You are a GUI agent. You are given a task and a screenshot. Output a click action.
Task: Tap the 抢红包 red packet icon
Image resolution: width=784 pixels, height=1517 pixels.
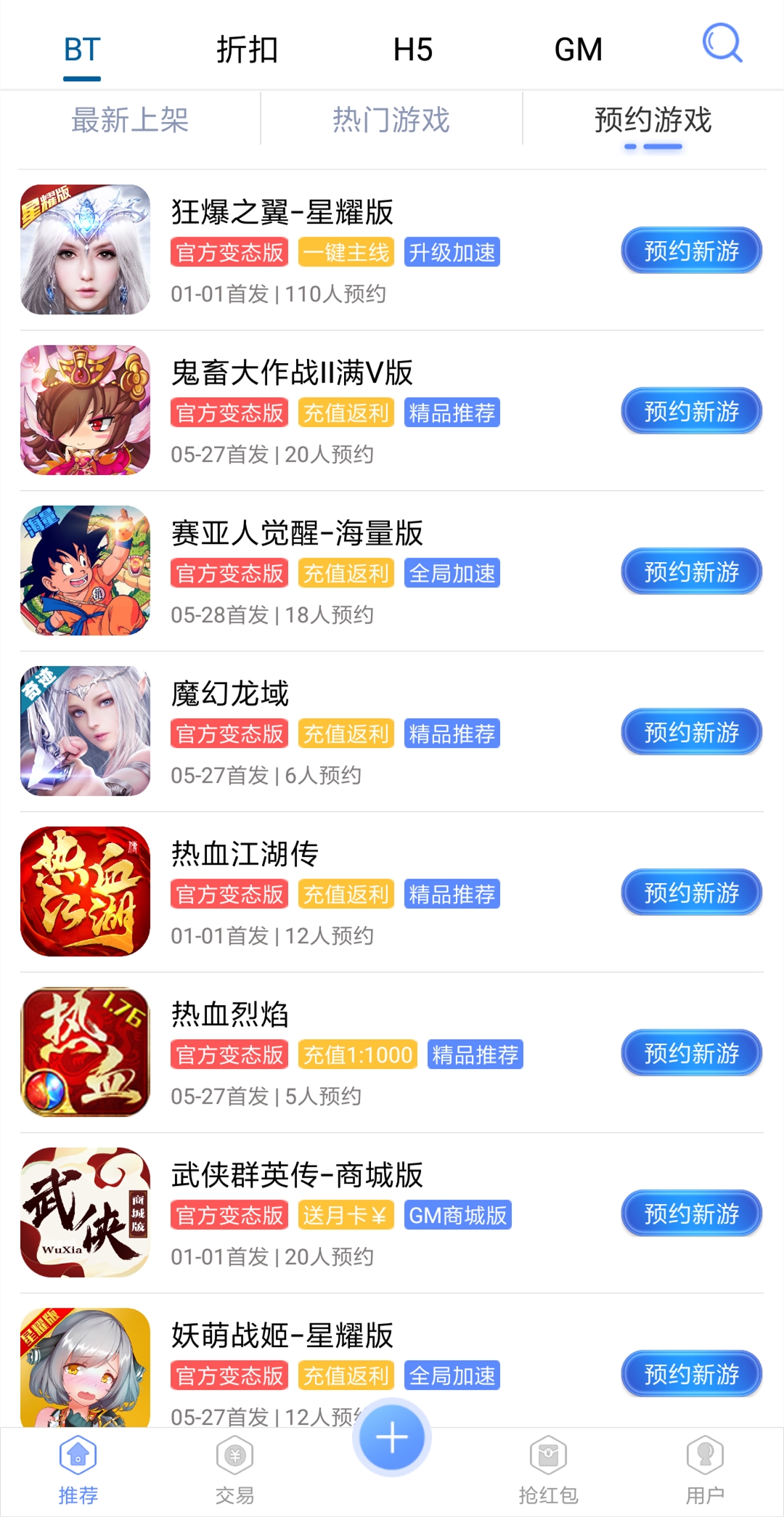548,1467
